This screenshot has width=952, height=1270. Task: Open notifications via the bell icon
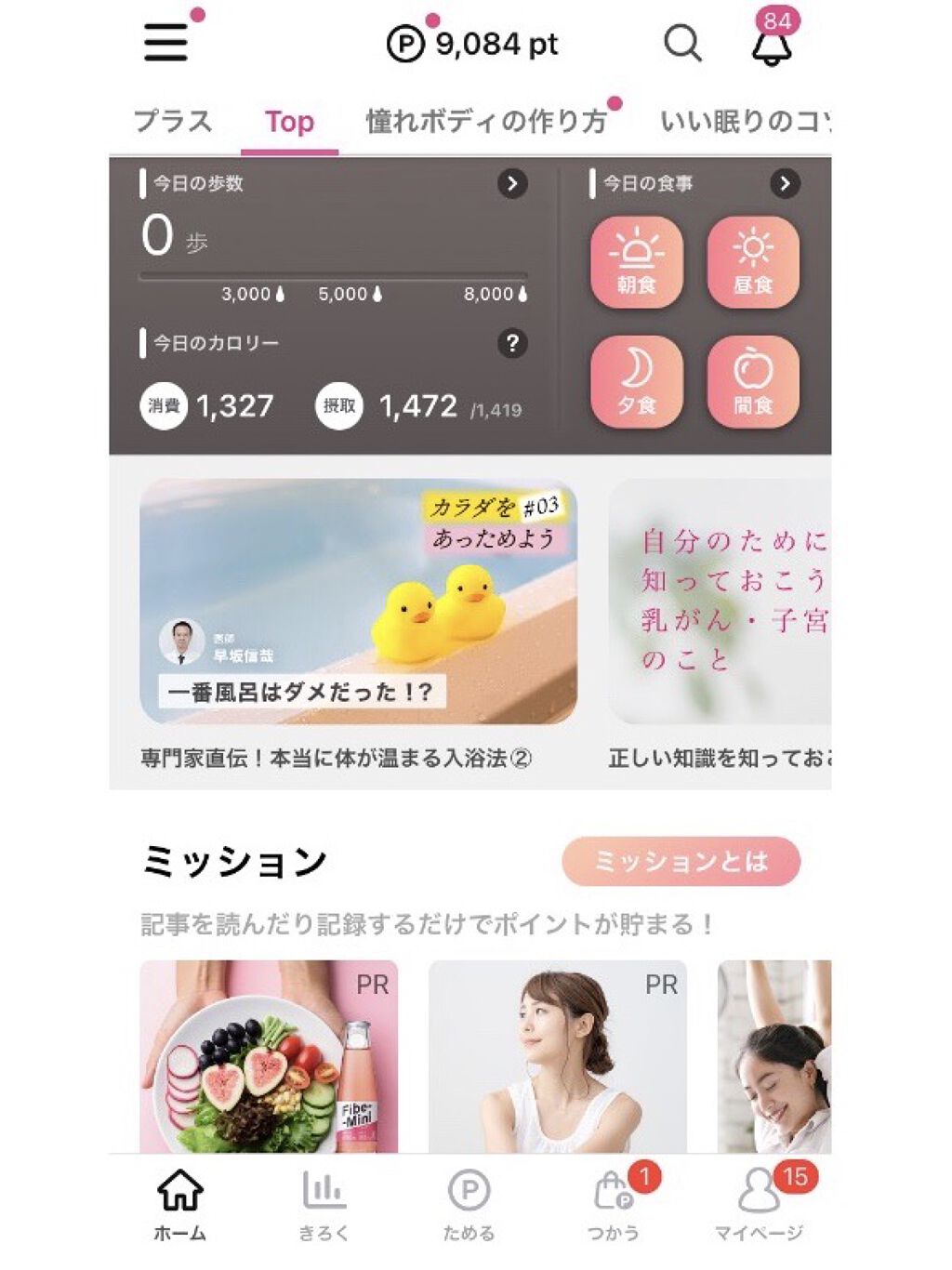[x=772, y=46]
